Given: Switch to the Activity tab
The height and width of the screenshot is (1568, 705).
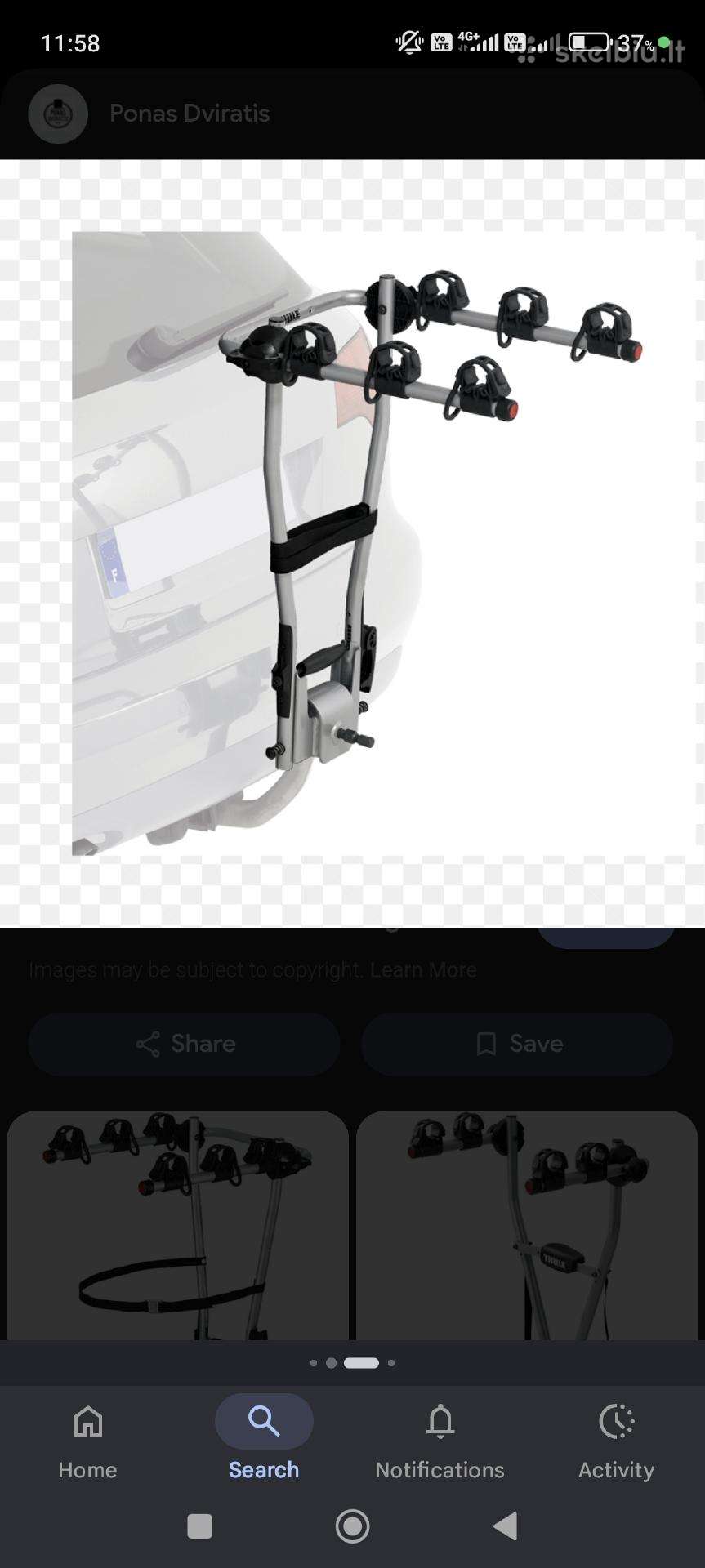Looking at the screenshot, I should [616, 1442].
